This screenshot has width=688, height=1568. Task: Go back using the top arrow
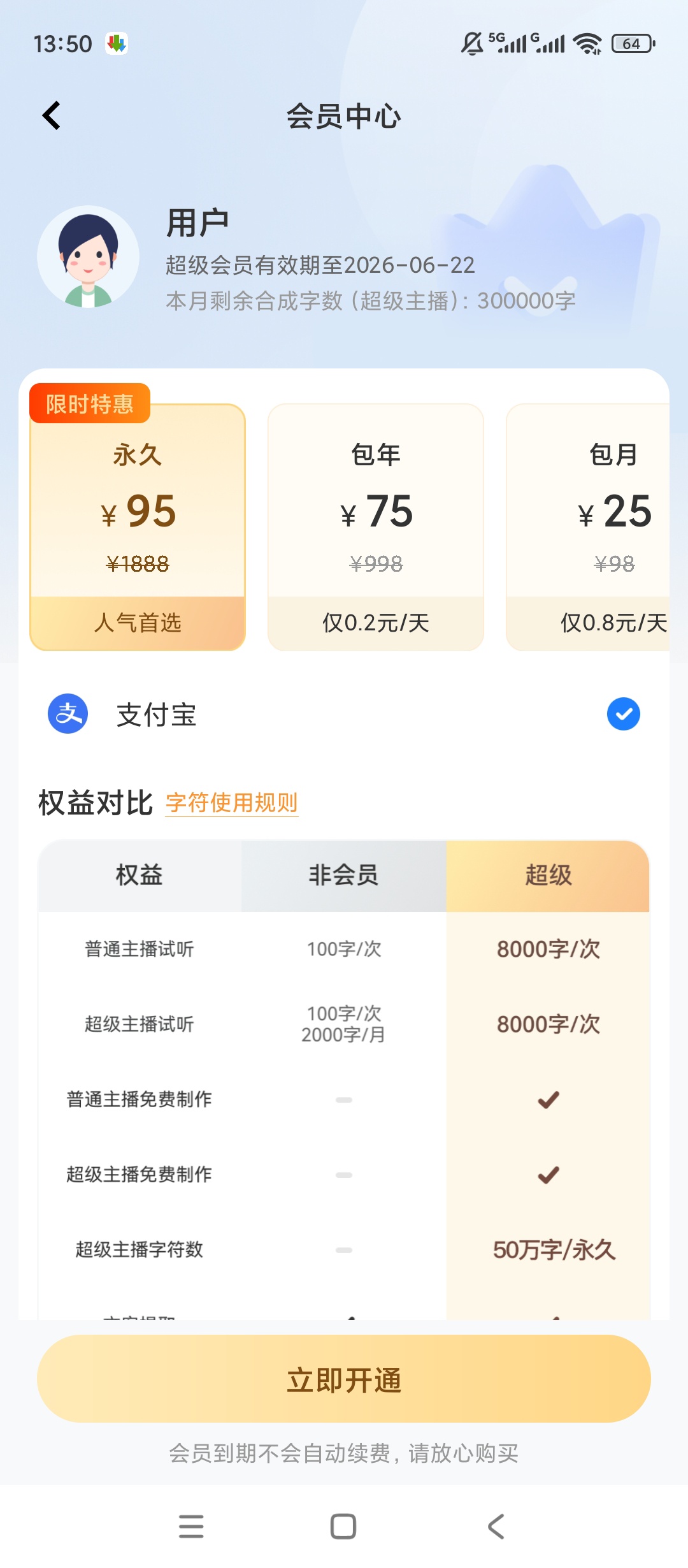pos(52,115)
